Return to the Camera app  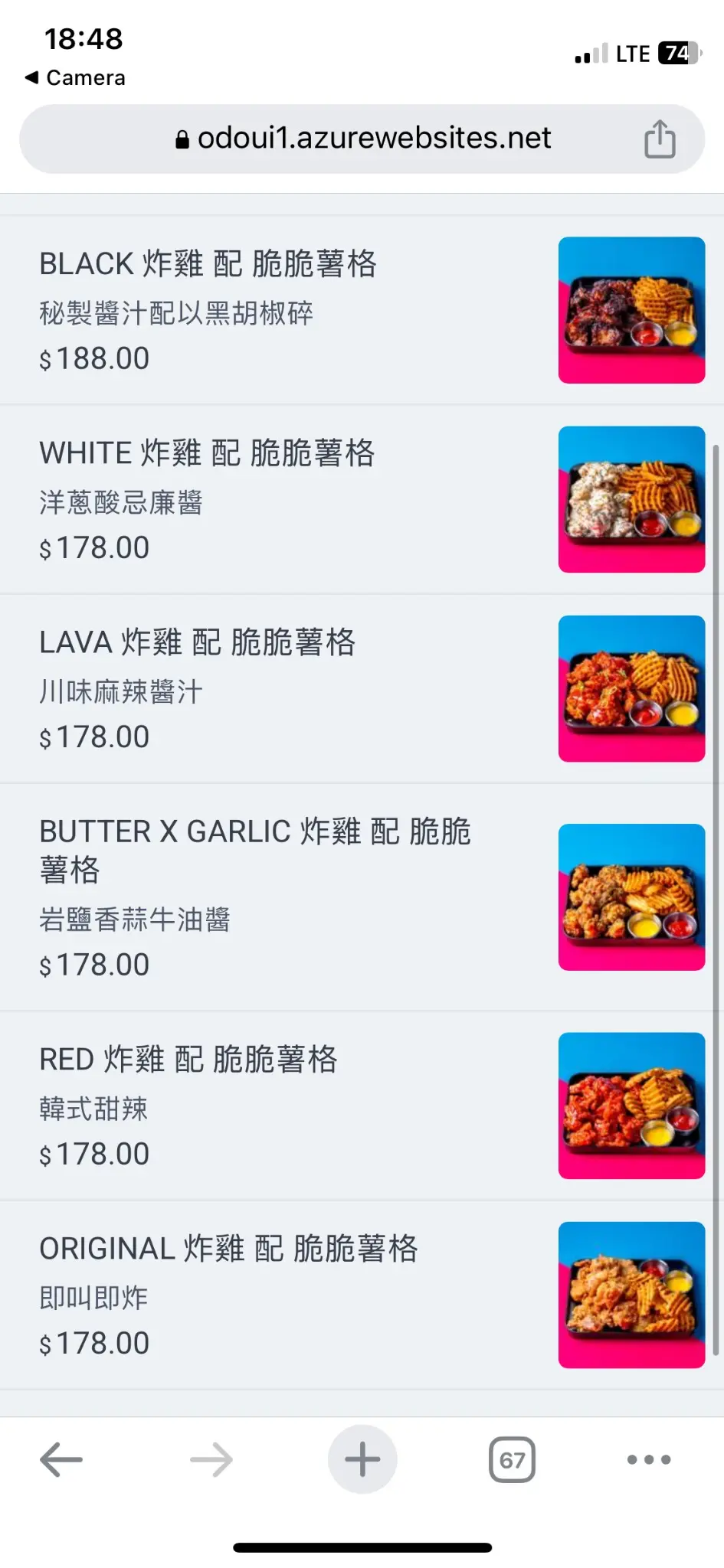tap(75, 77)
